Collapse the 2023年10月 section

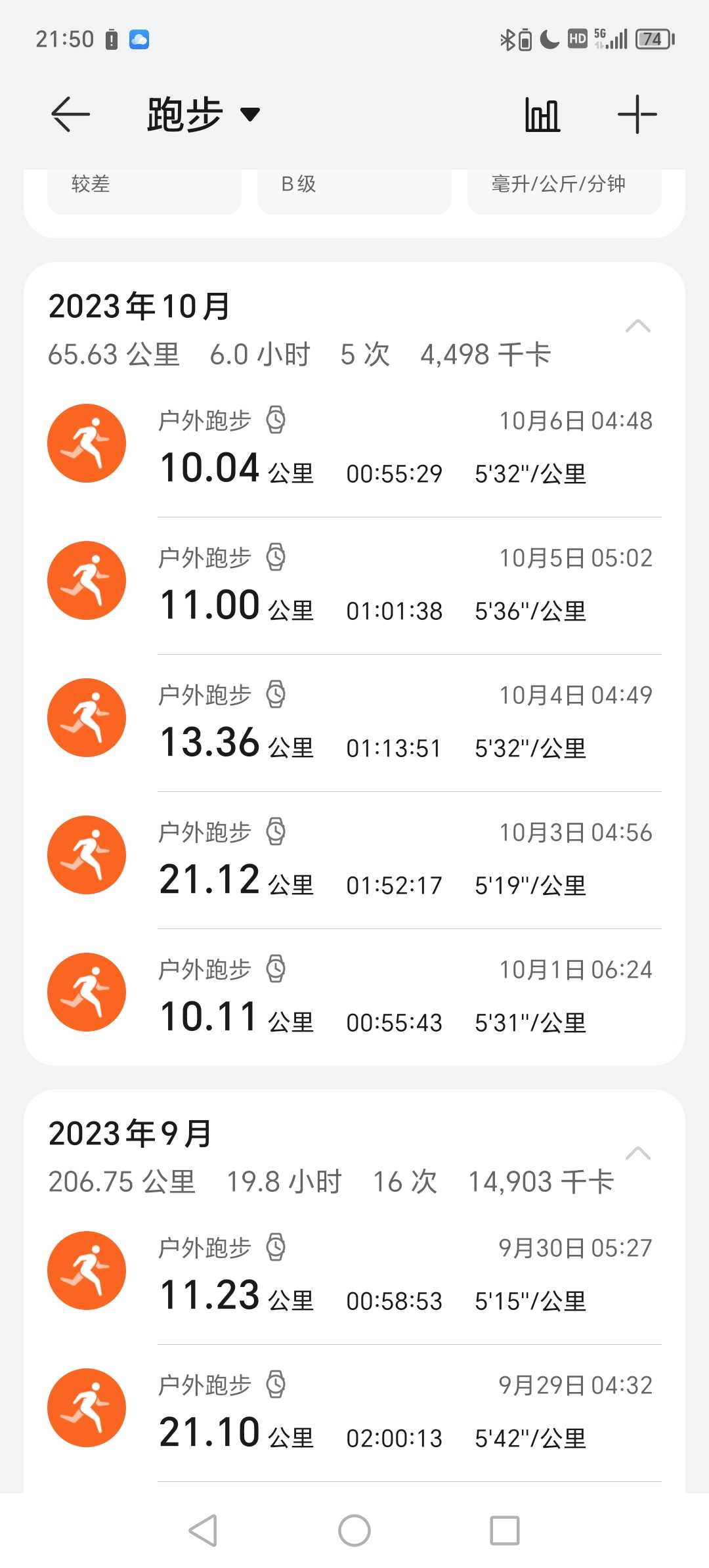(x=638, y=326)
